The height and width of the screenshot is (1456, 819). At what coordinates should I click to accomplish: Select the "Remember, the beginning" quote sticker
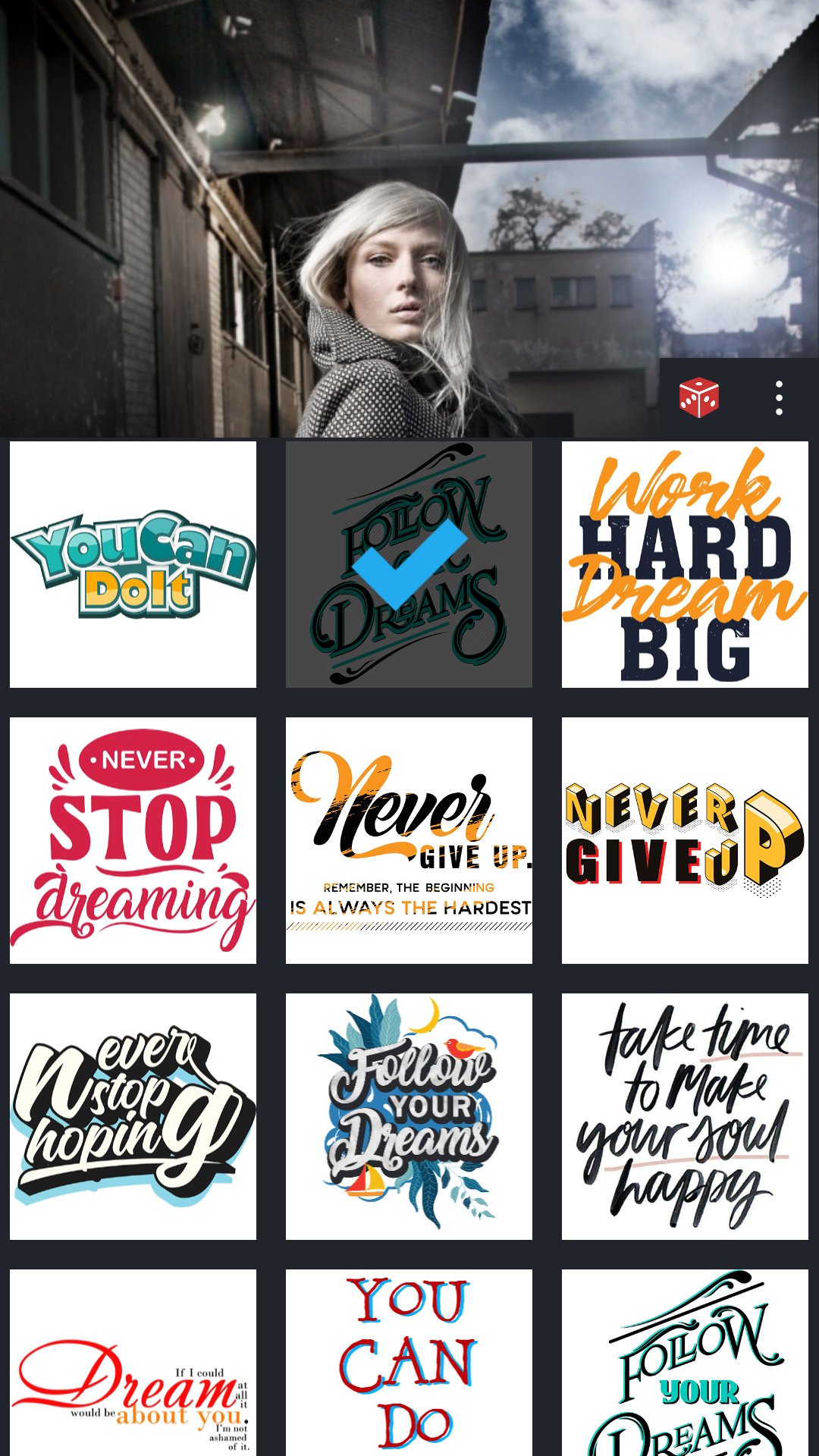(409, 840)
